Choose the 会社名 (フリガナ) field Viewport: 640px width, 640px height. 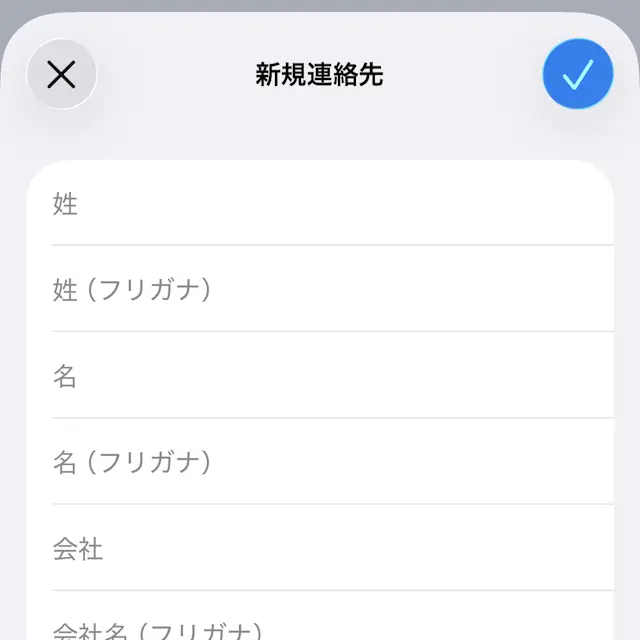tap(320, 625)
